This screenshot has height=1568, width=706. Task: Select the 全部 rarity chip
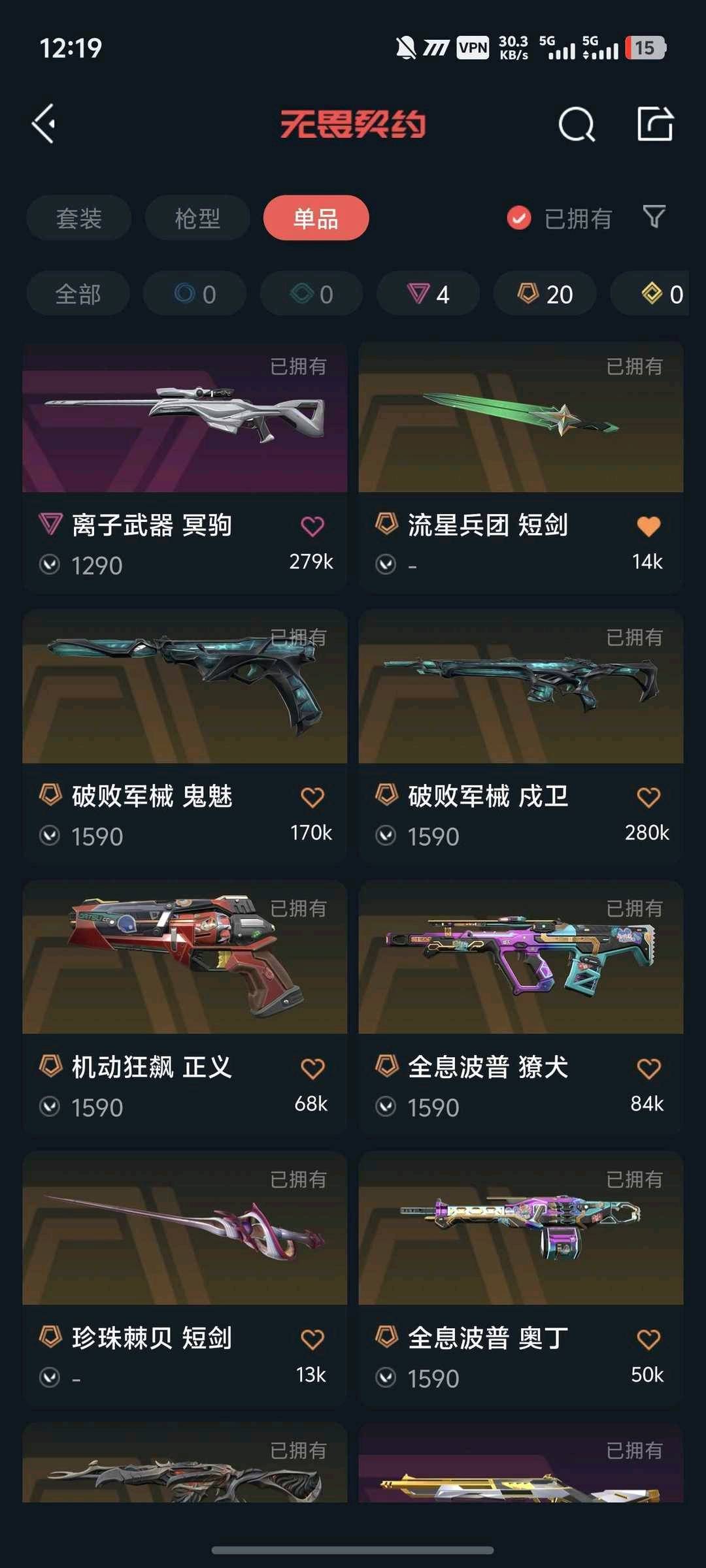point(78,294)
